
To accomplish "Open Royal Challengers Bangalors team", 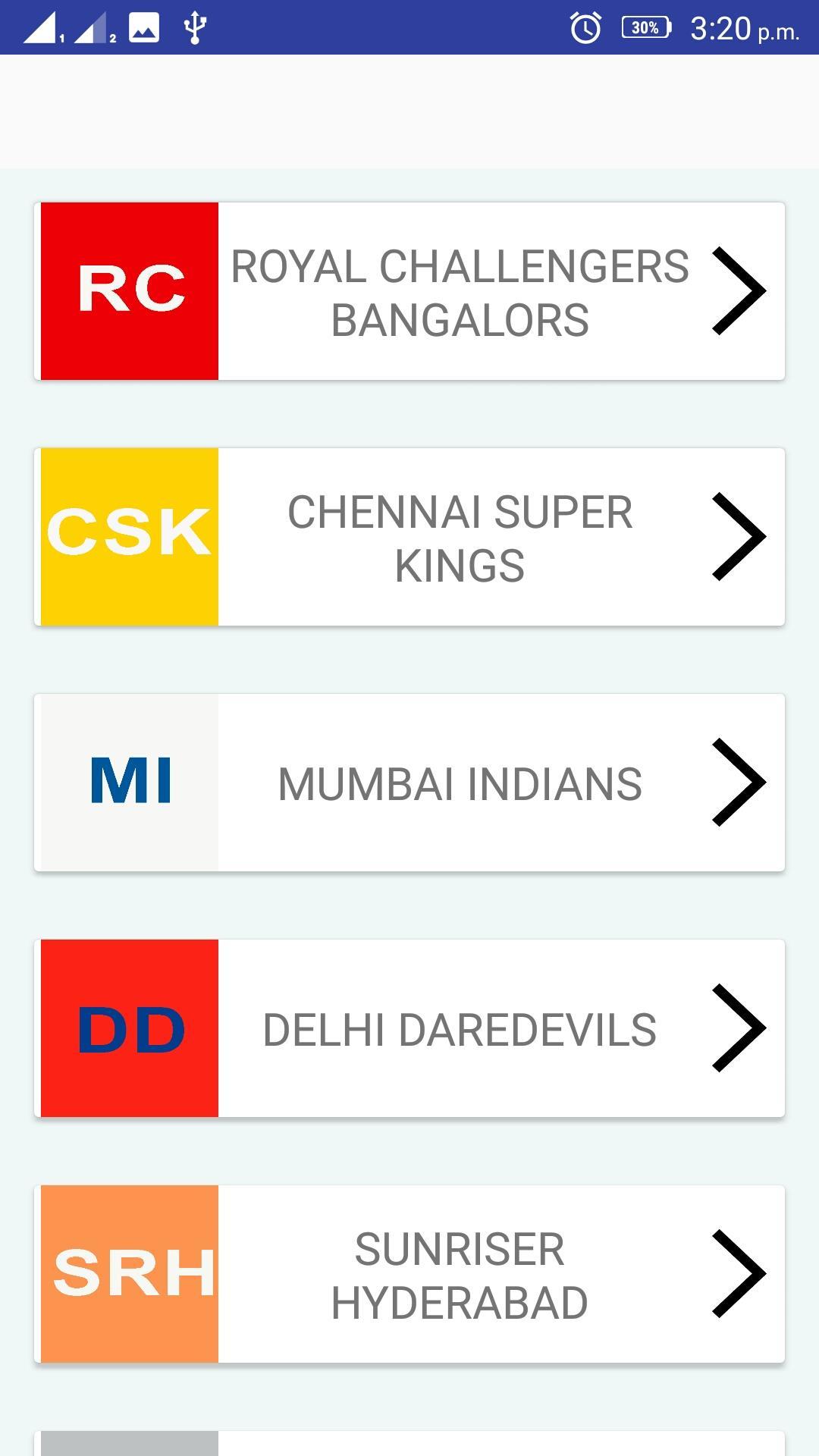I will coord(459,292).
